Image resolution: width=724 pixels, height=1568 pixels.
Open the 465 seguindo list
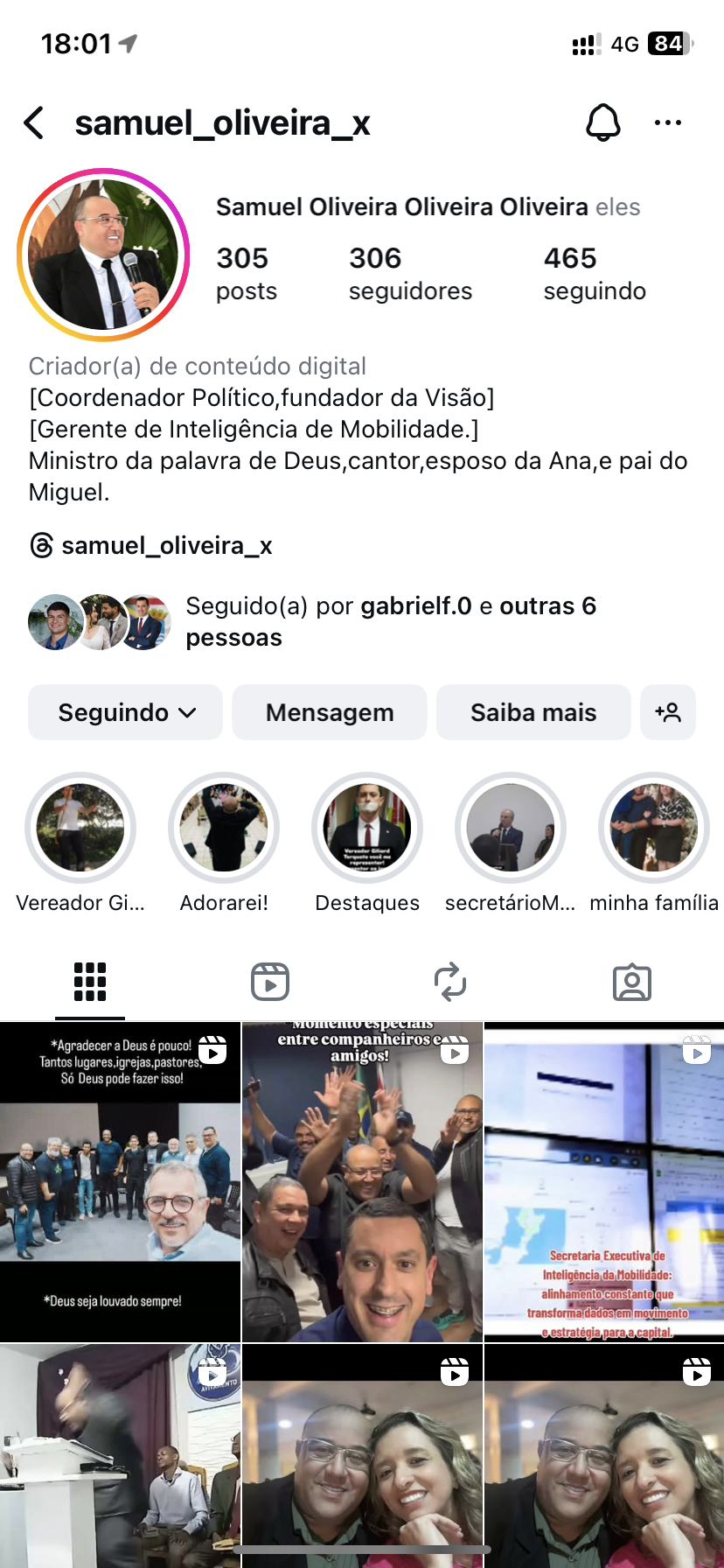pos(595,273)
